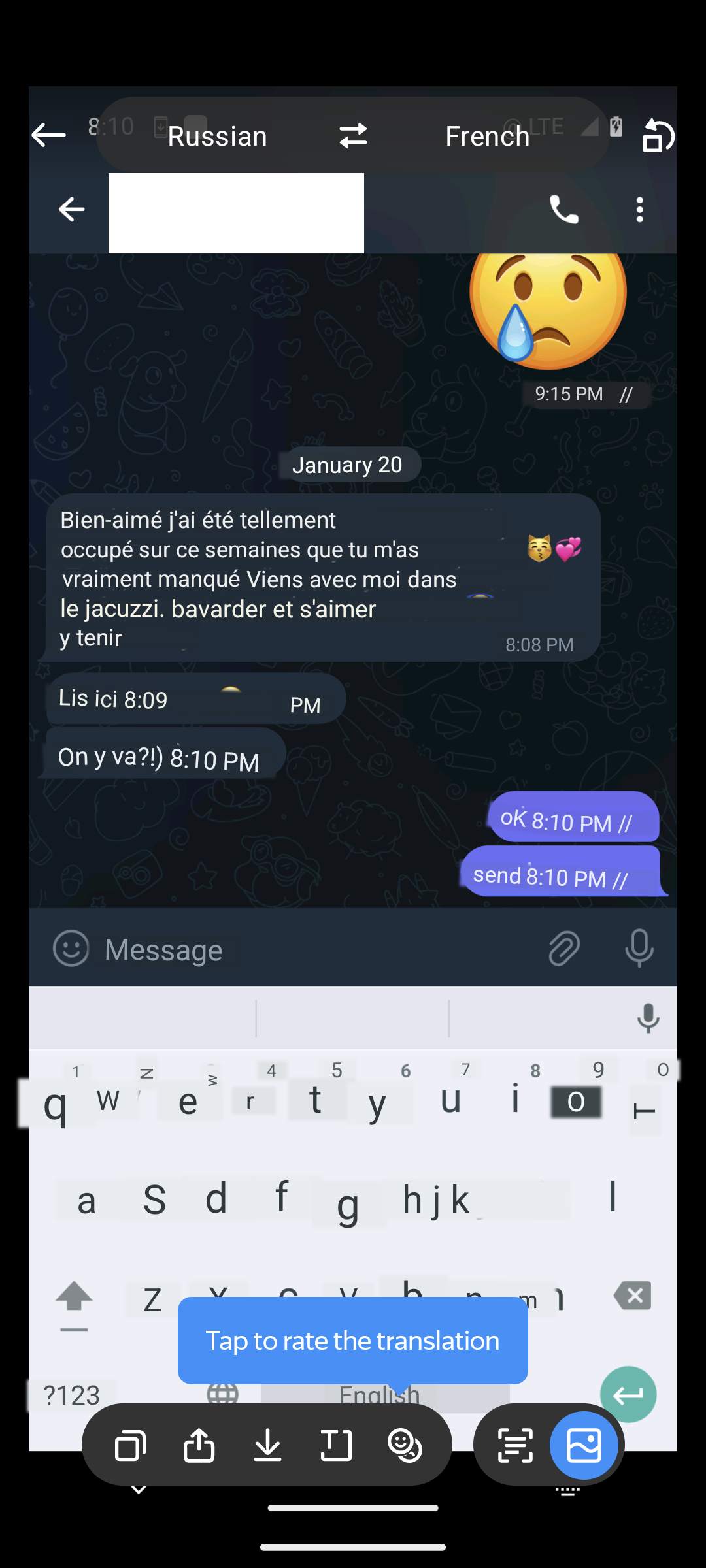
Task: Tap the select-text icon in the toolbar
Action: pyautogui.click(x=336, y=1445)
